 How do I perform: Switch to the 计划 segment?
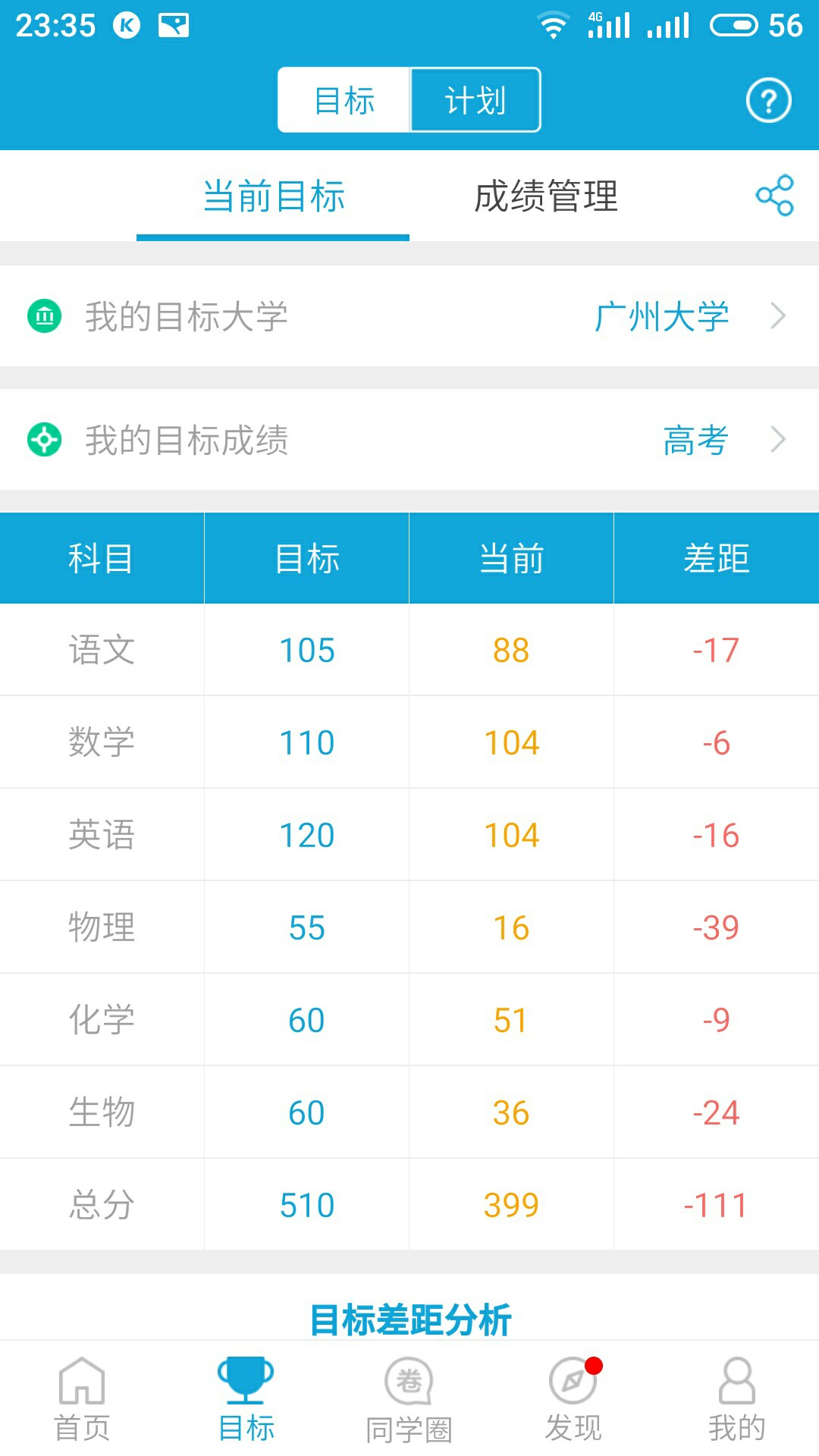pyautogui.click(x=475, y=100)
